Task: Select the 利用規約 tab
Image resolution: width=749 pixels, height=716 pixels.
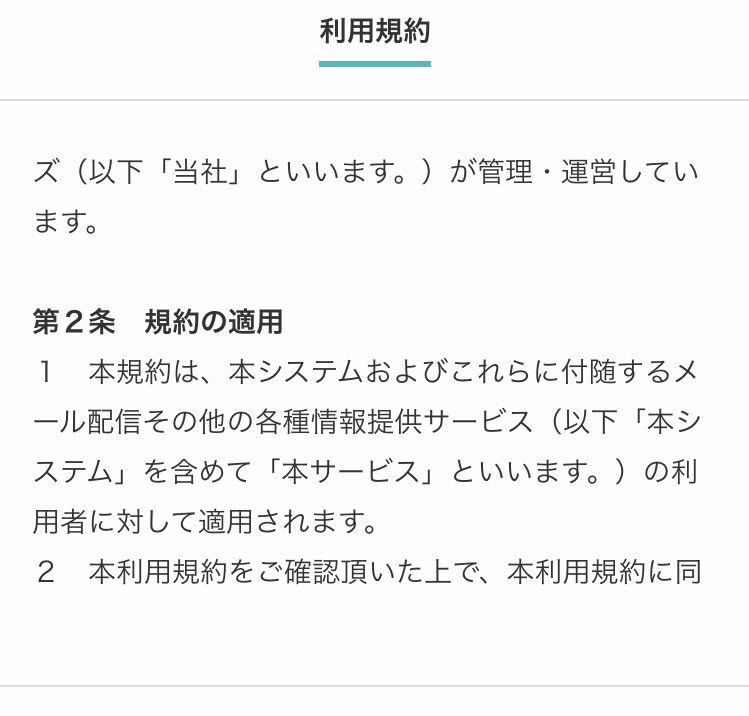Action: [x=374, y=33]
